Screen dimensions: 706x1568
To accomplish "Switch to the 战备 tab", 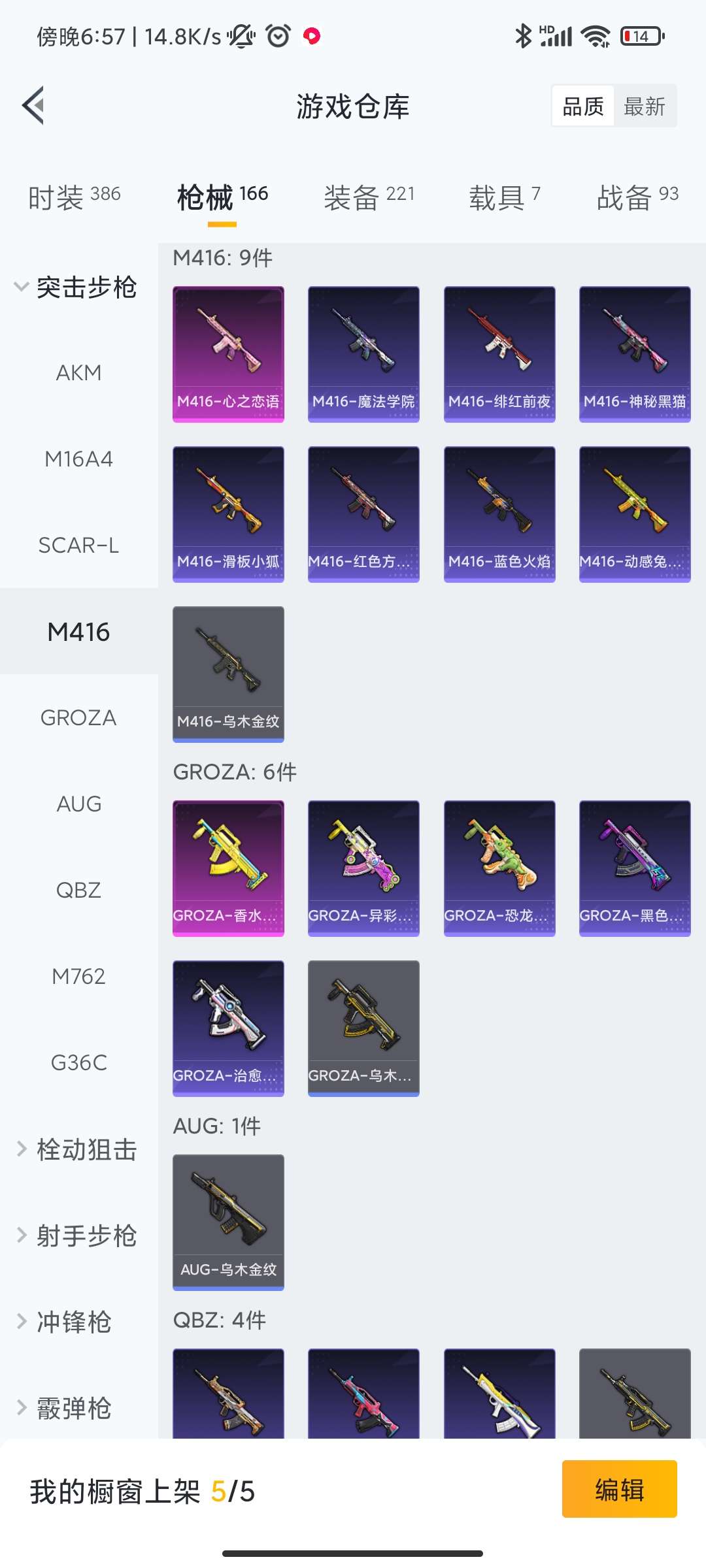I will coord(637,197).
